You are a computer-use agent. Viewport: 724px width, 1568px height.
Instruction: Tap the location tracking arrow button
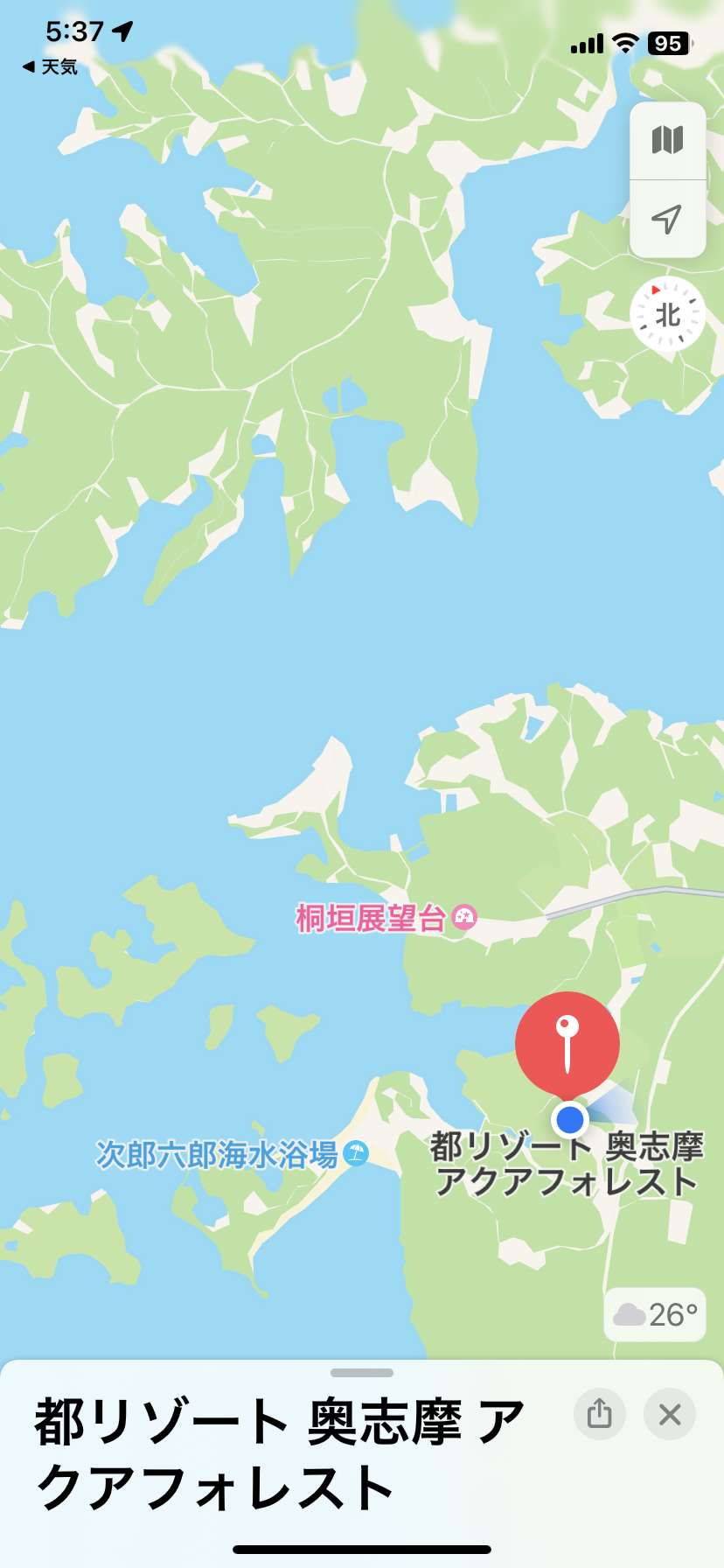click(x=667, y=219)
